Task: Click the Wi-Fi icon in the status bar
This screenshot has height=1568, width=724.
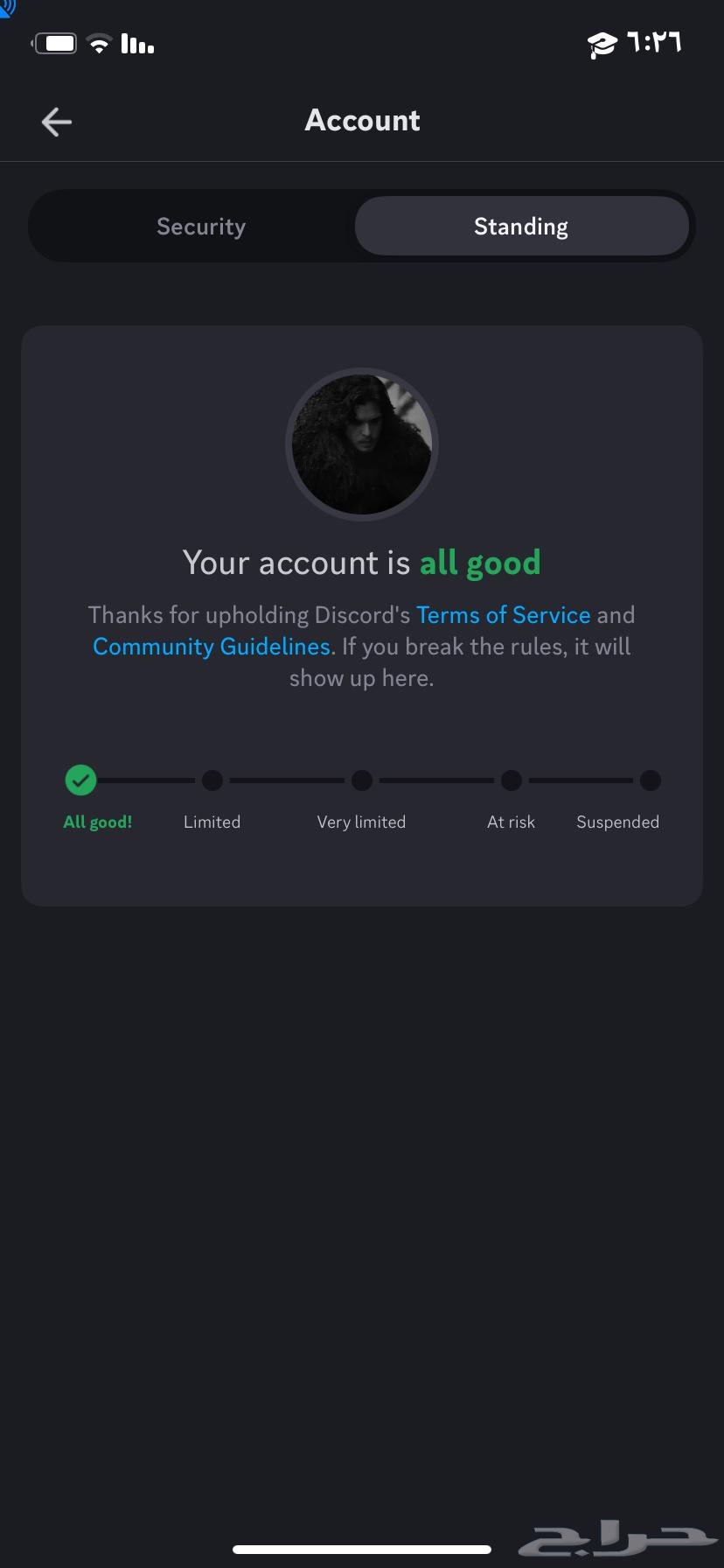Action: (x=98, y=41)
